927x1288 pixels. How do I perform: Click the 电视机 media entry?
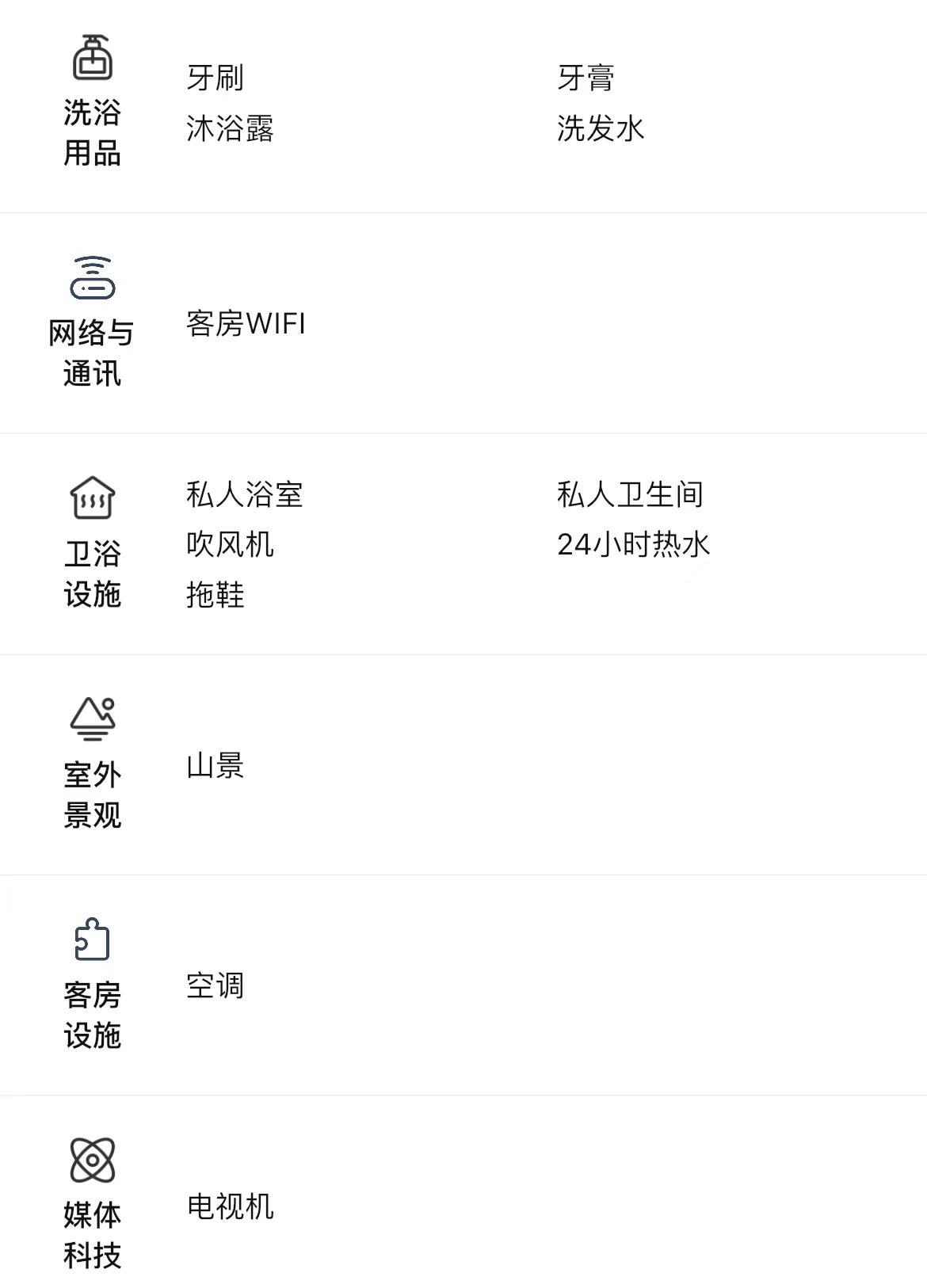point(230,1206)
